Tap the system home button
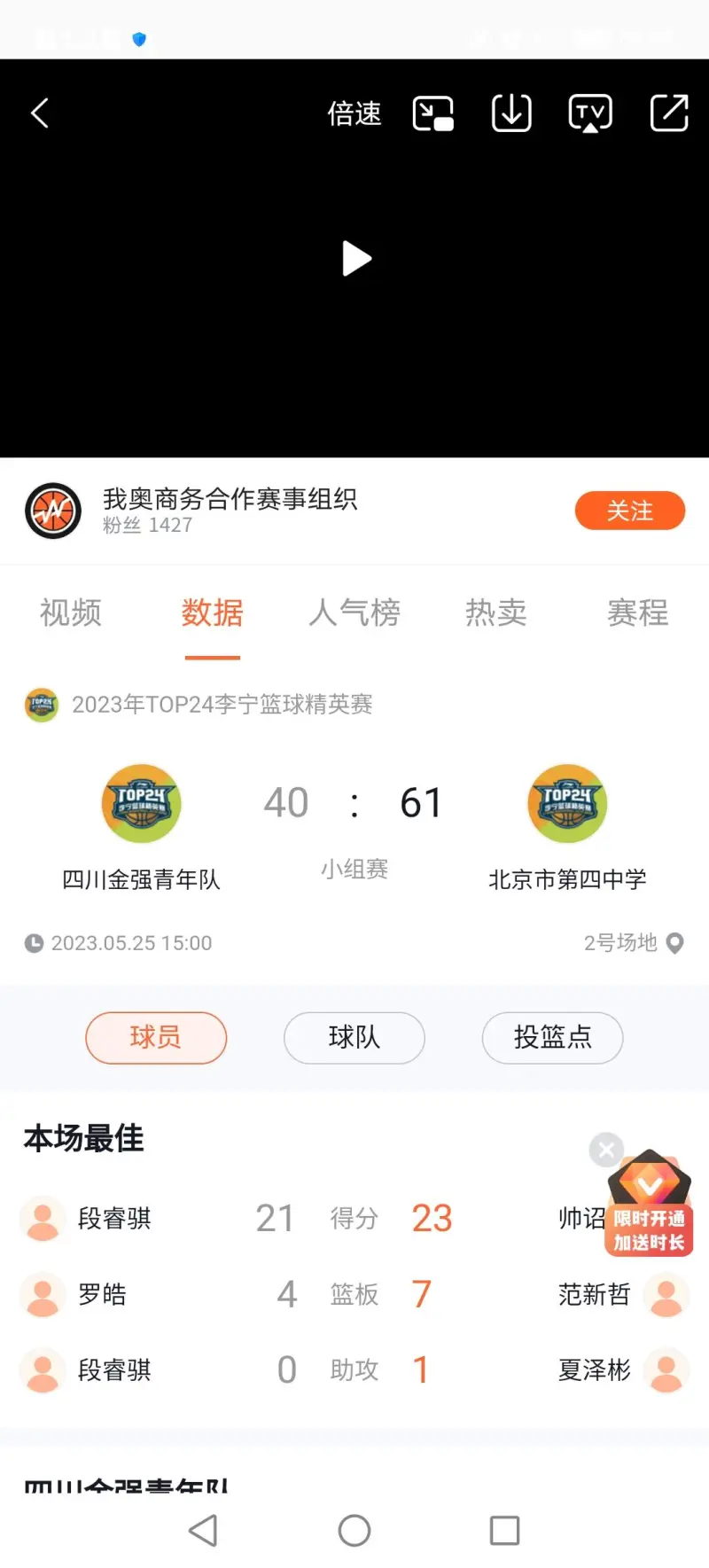 coord(354,1530)
